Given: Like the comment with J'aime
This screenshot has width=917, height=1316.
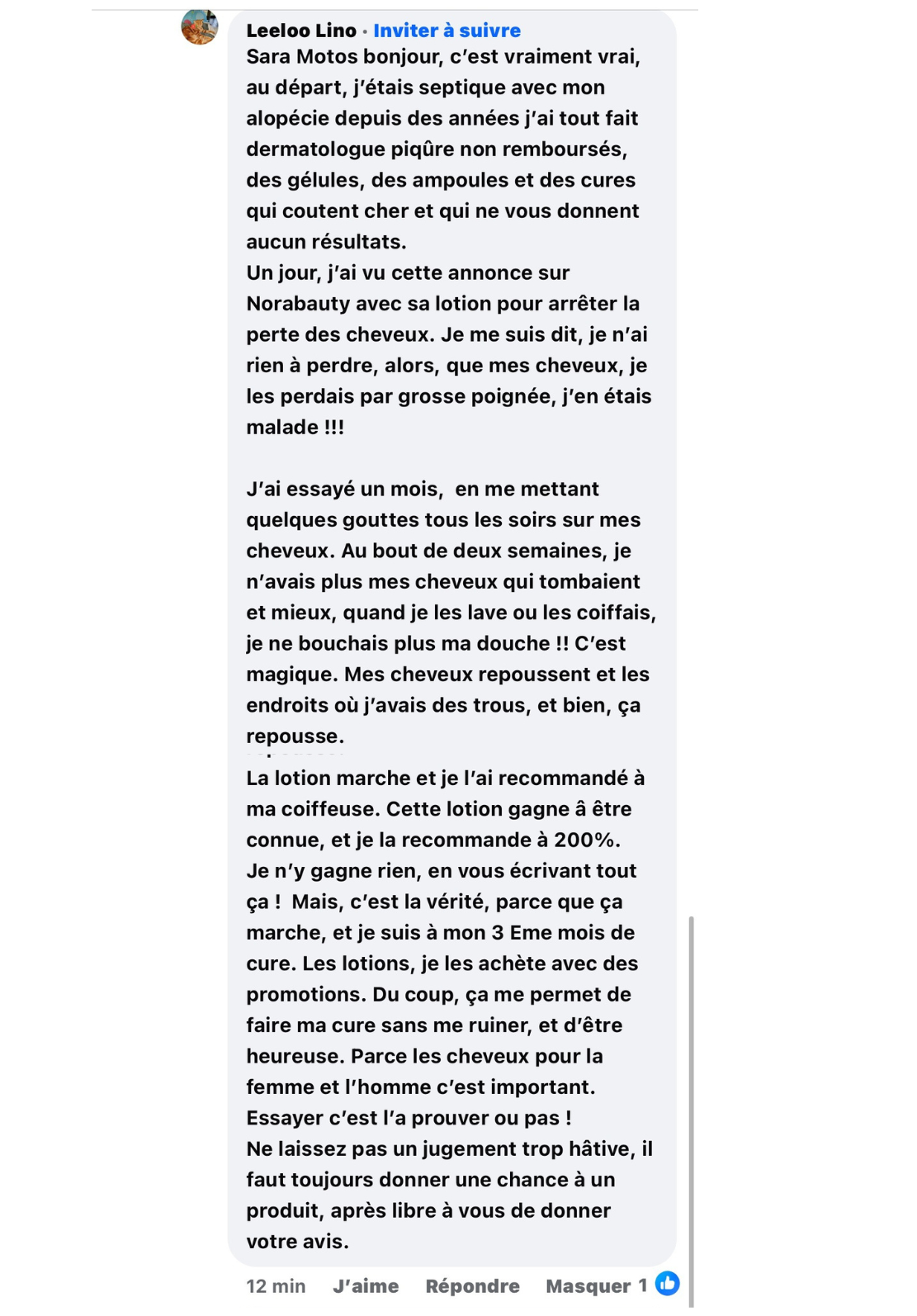Looking at the screenshot, I should (366, 1285).
